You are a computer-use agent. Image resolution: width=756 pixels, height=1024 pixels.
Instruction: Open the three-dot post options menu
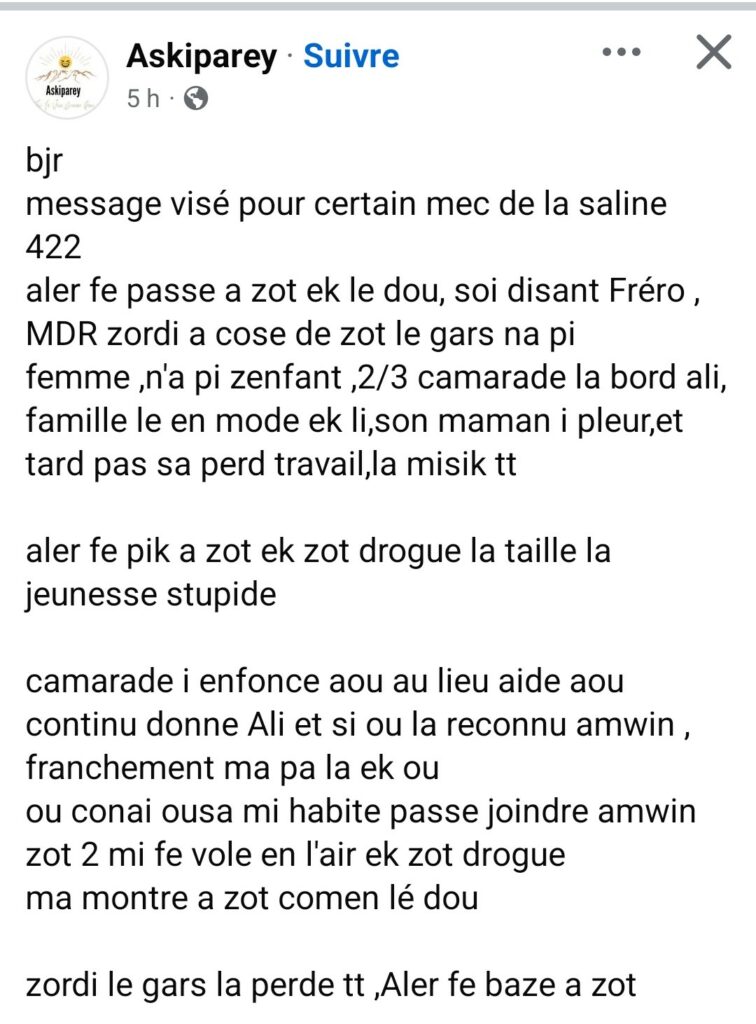tap(622, 52)
